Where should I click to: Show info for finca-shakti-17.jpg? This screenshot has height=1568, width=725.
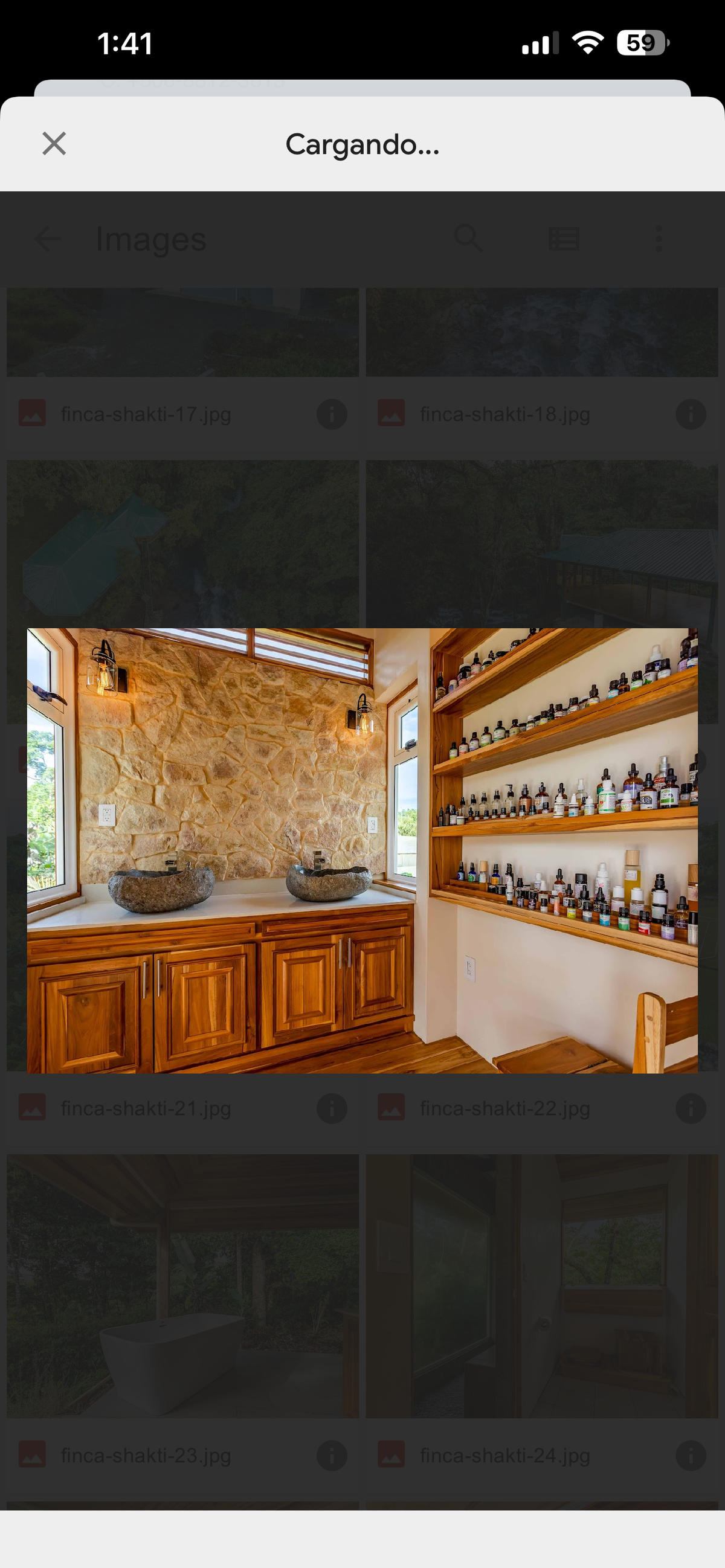coord(332,414)
